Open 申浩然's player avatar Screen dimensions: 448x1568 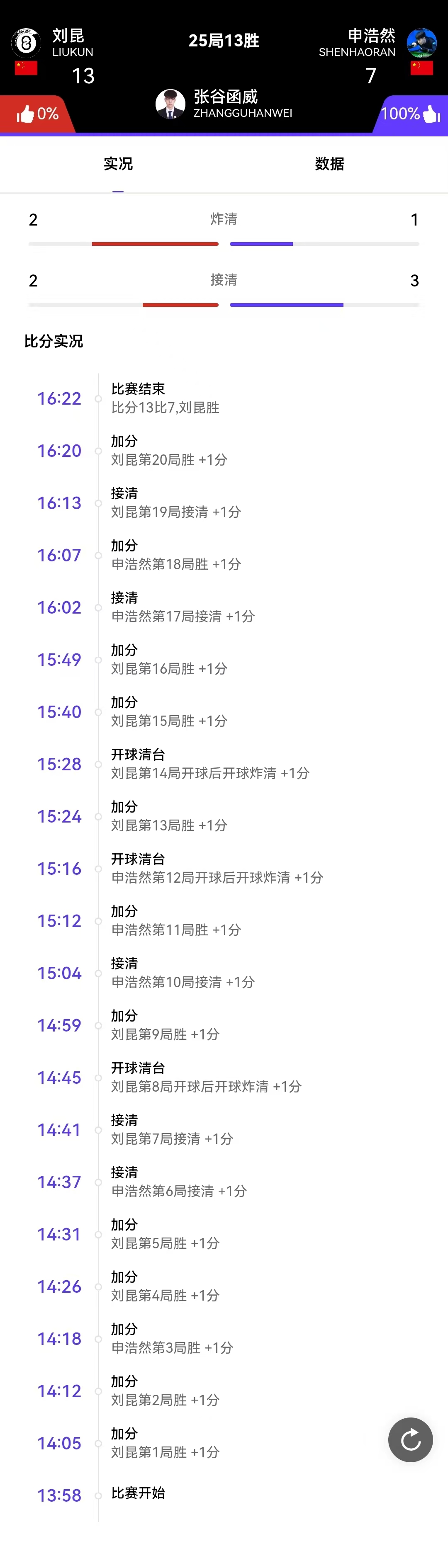pos(421,43)
